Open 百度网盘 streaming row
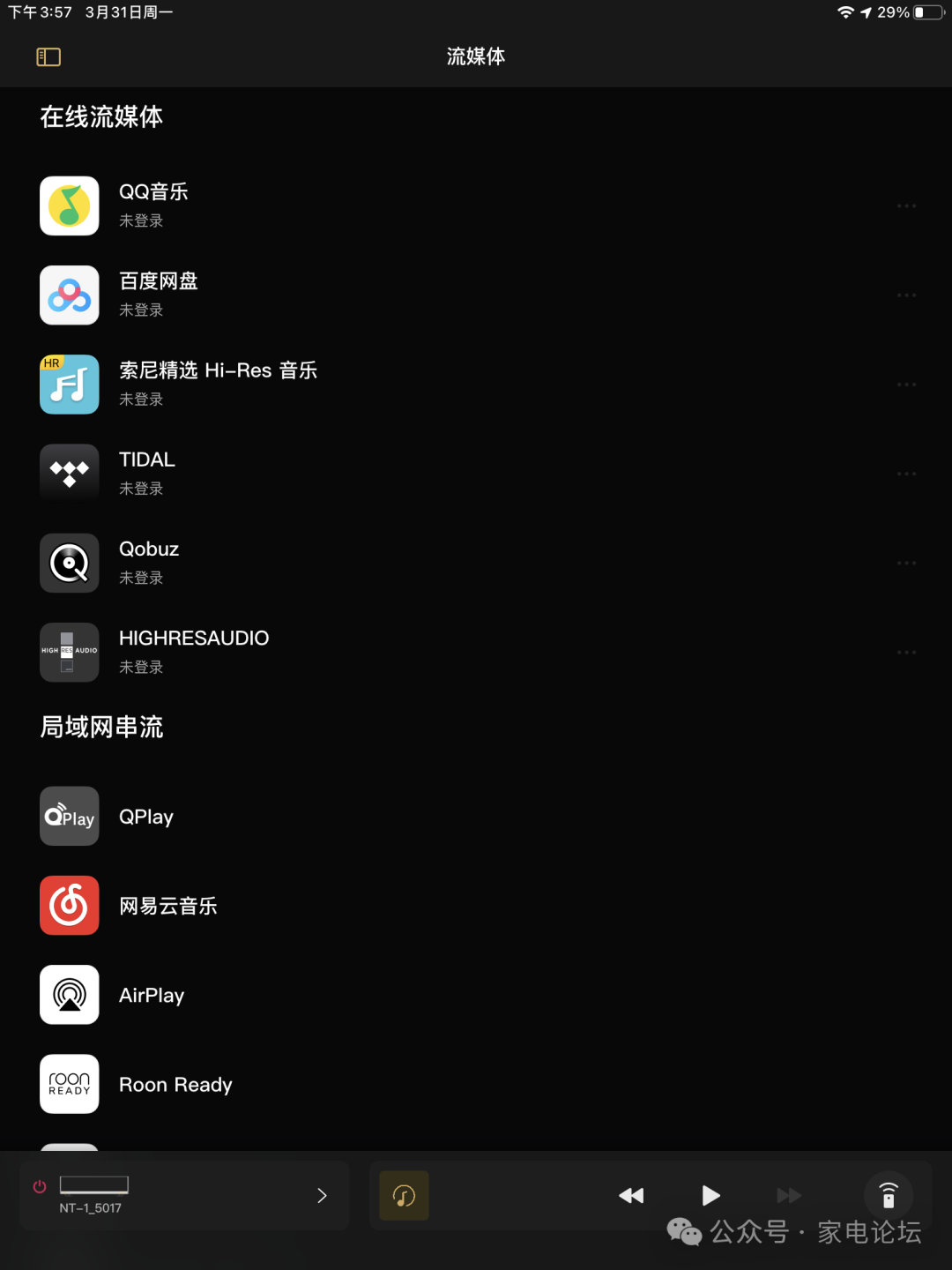952x1270 pixels. click(159, 295)
